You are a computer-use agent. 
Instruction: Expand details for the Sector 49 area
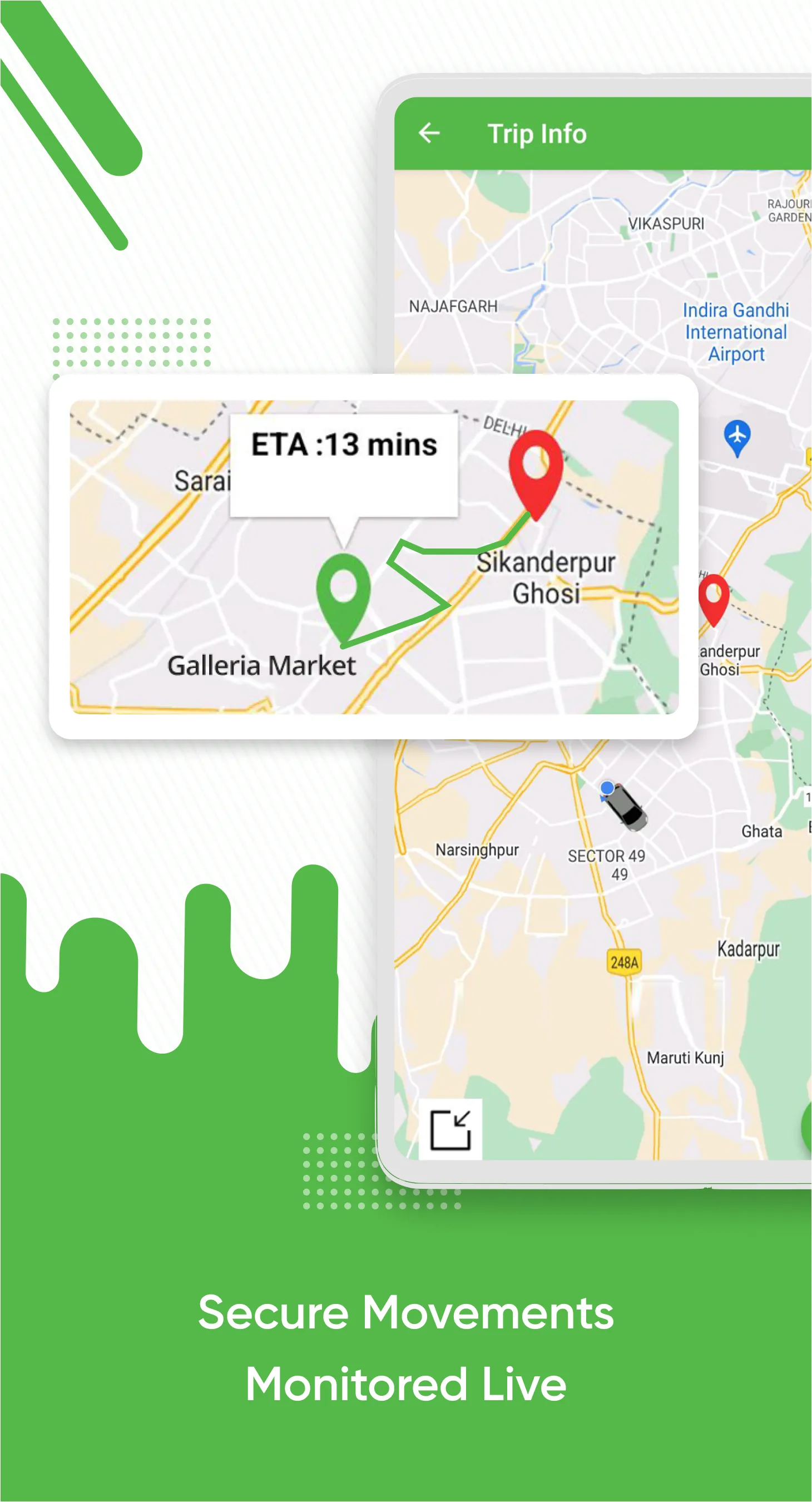[x=606, y=857]
